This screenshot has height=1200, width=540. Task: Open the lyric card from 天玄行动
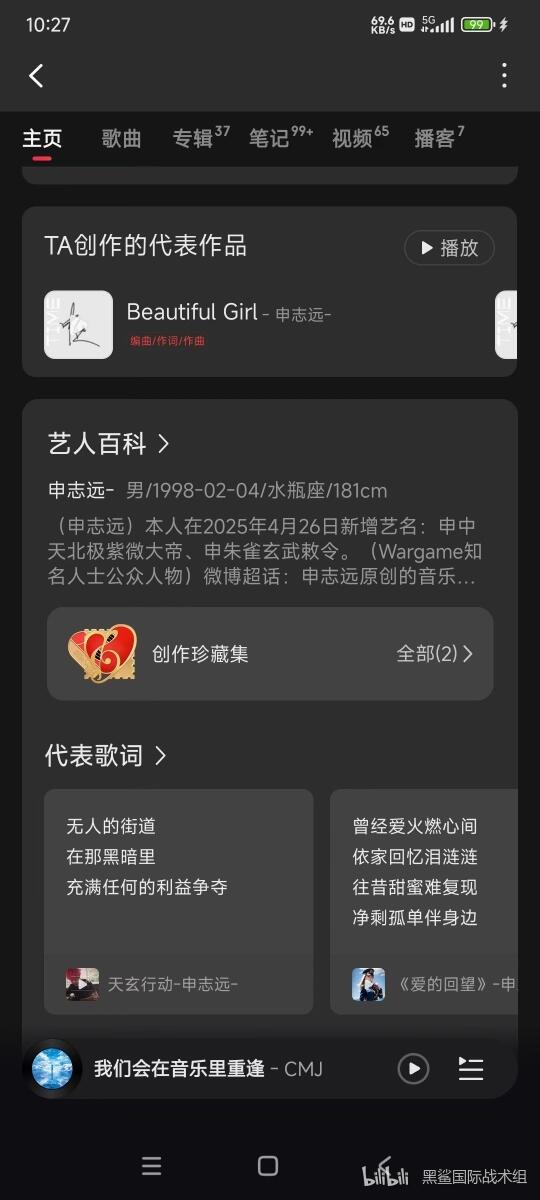point(178,901)
